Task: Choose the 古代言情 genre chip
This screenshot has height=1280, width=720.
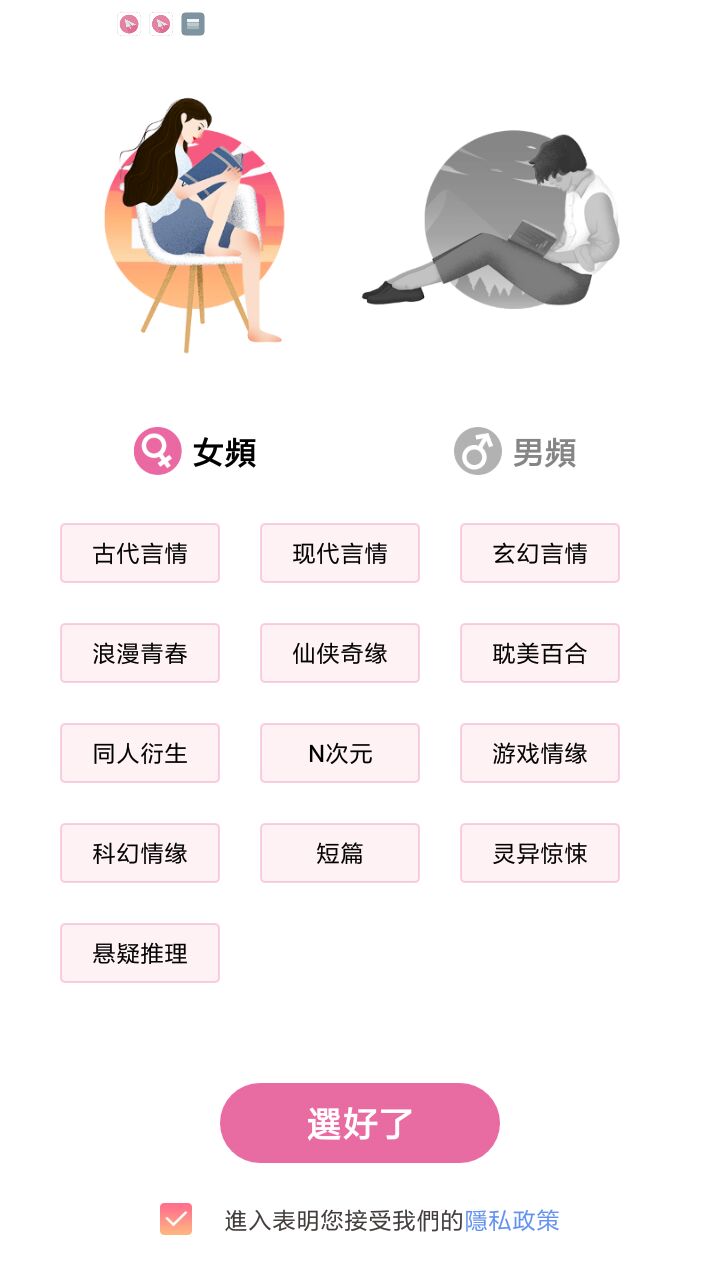Action: click(x=140, y=553)
